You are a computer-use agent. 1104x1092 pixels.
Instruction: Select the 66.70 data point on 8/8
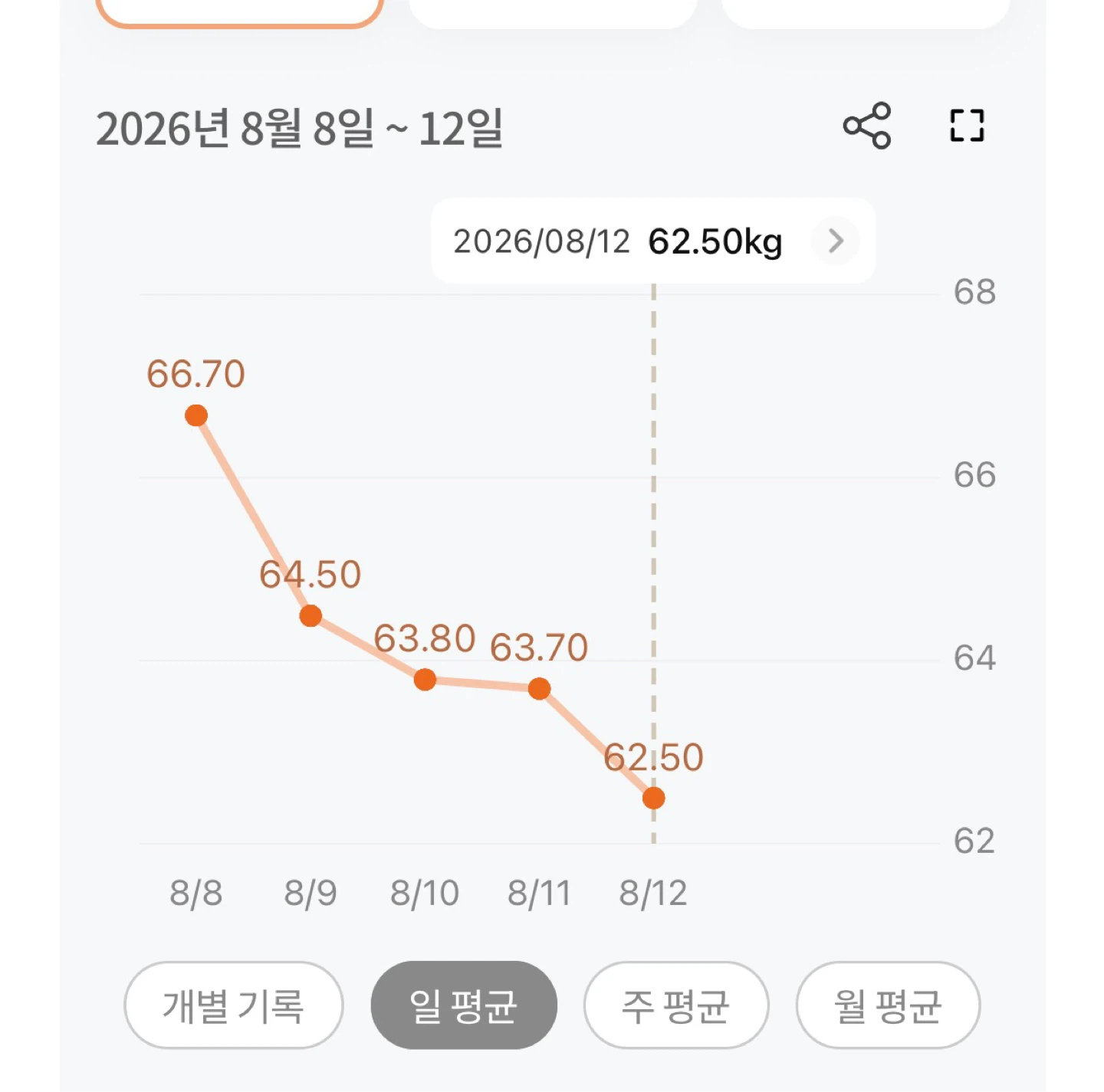[196, 415]
